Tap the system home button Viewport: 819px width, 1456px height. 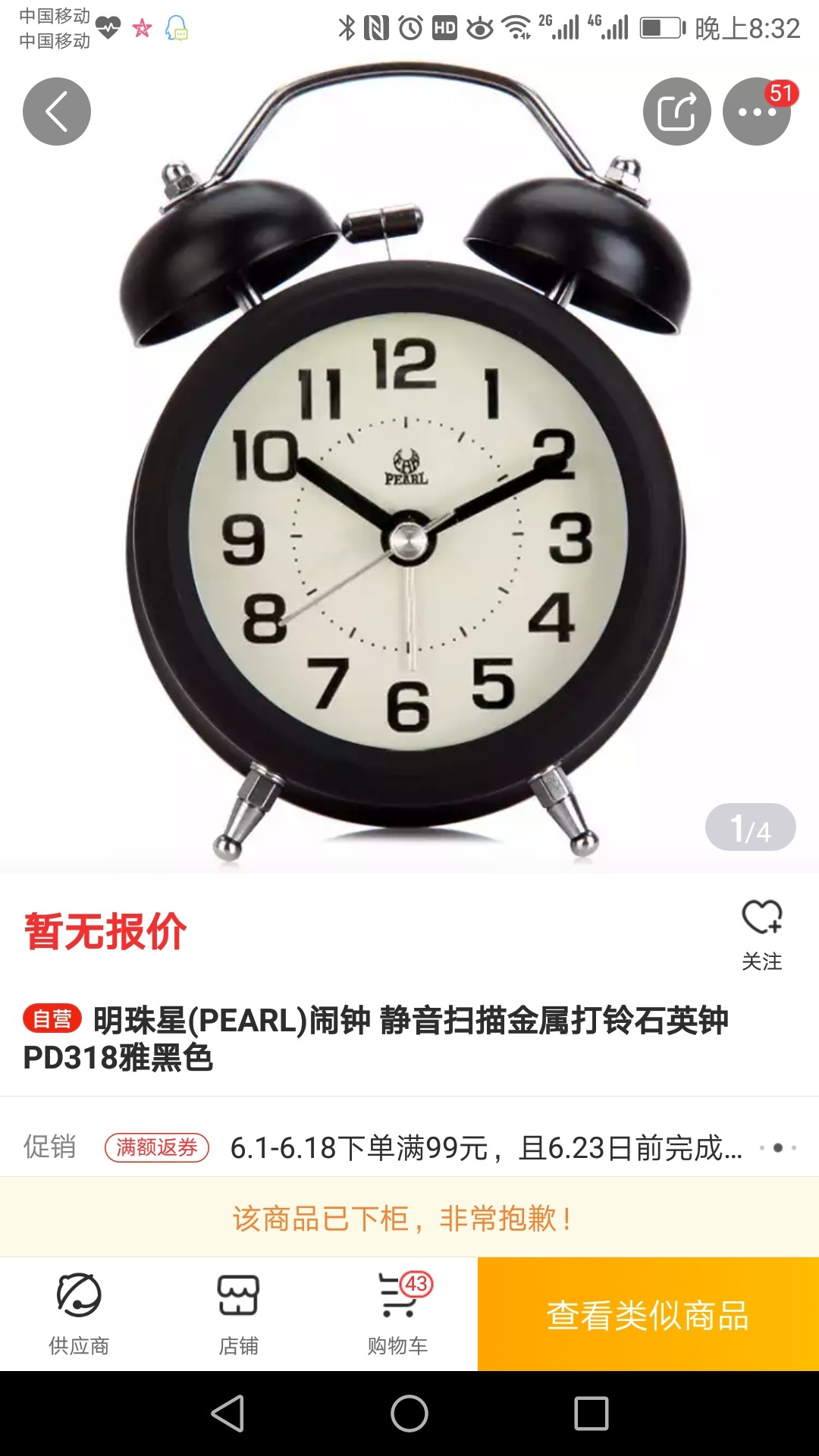click(409, 1414)
